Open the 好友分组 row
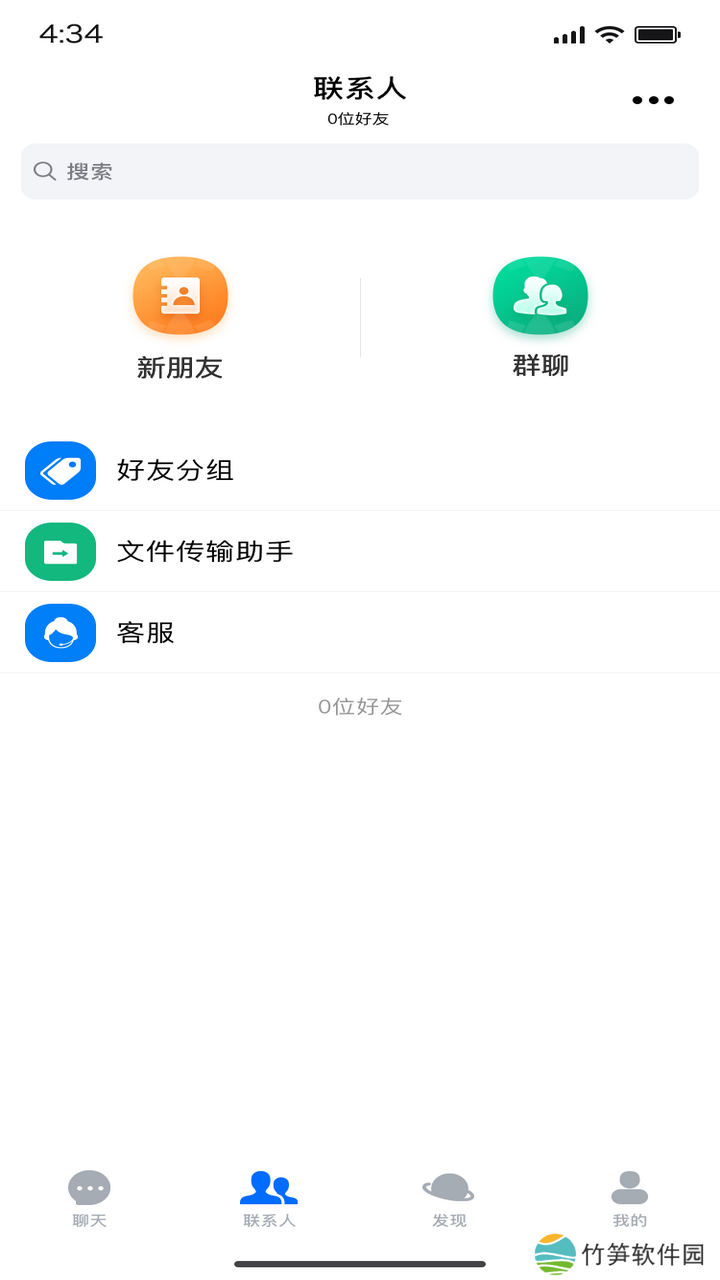 pyautogui.click(x=360, y=470)
